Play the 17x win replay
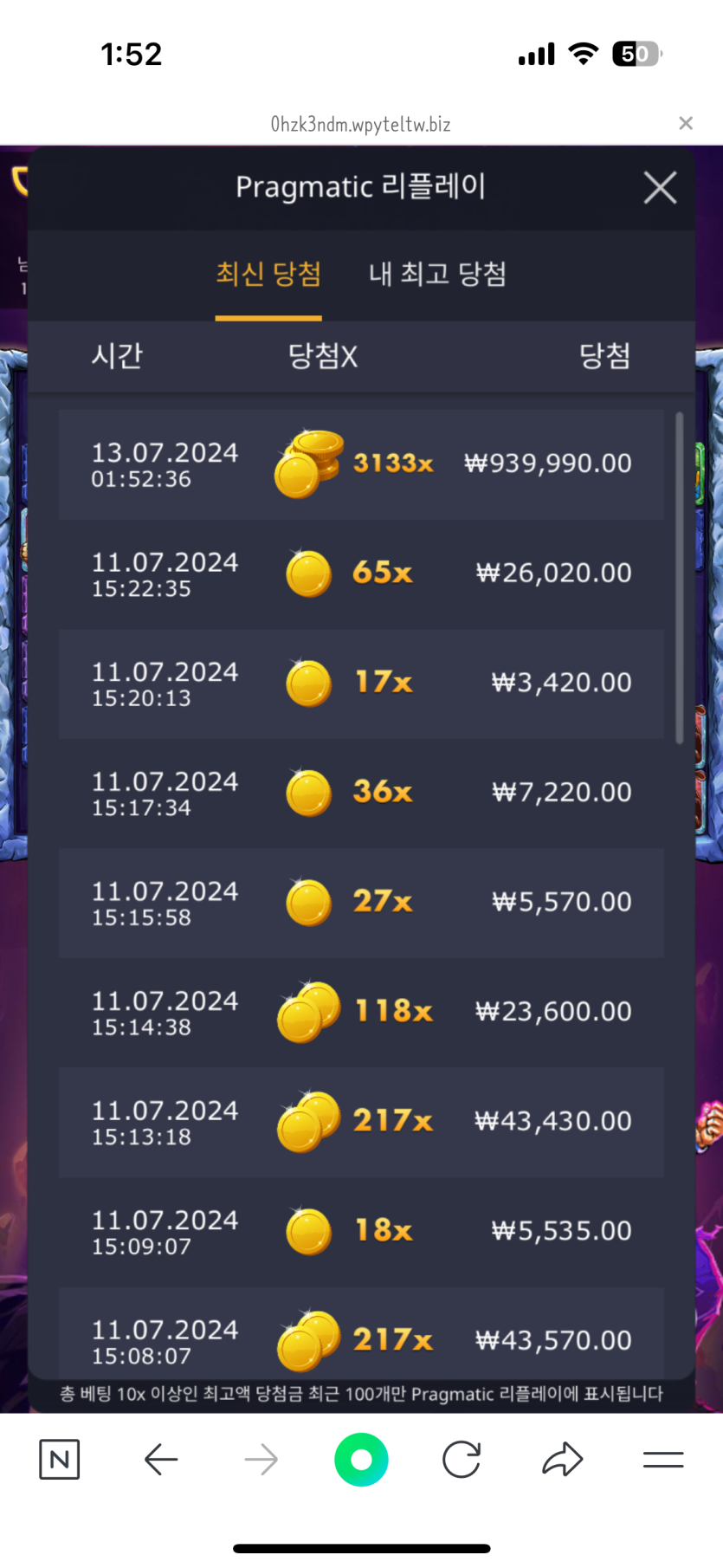The image size is (723, 1568). pos(361,684)
